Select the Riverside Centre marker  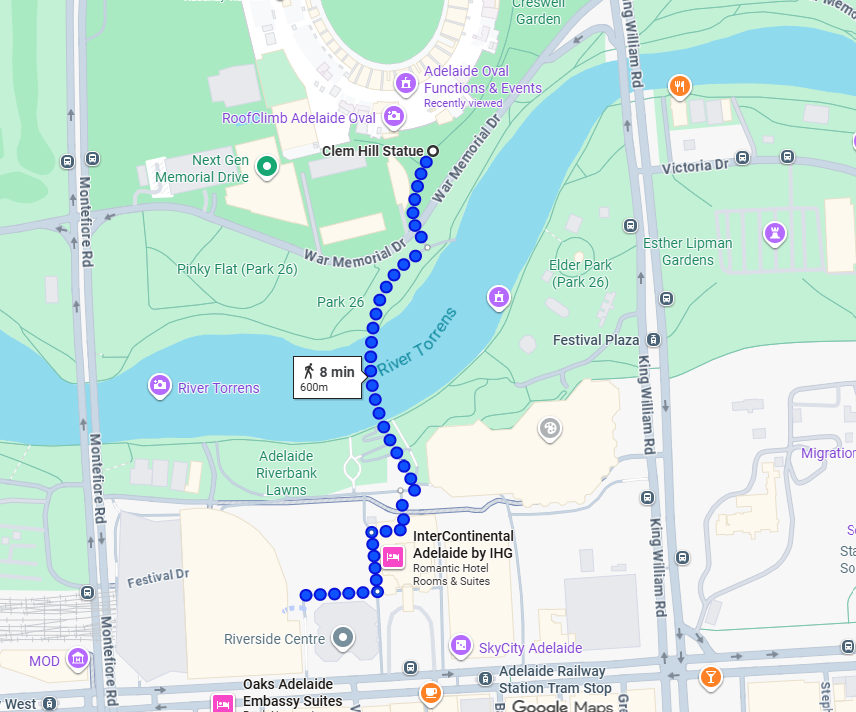pos(344,637)
